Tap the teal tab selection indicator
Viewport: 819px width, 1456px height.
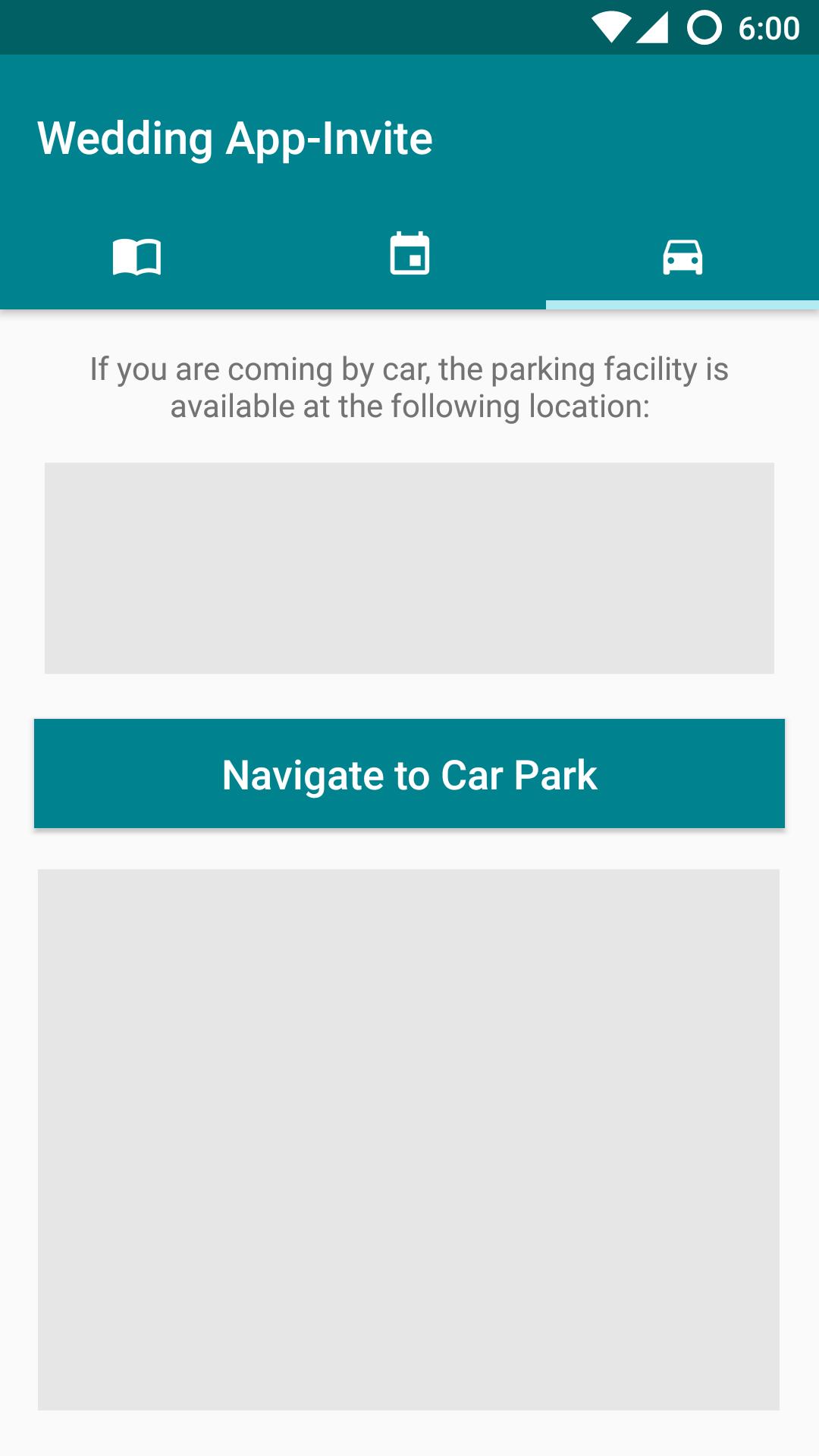682,303
